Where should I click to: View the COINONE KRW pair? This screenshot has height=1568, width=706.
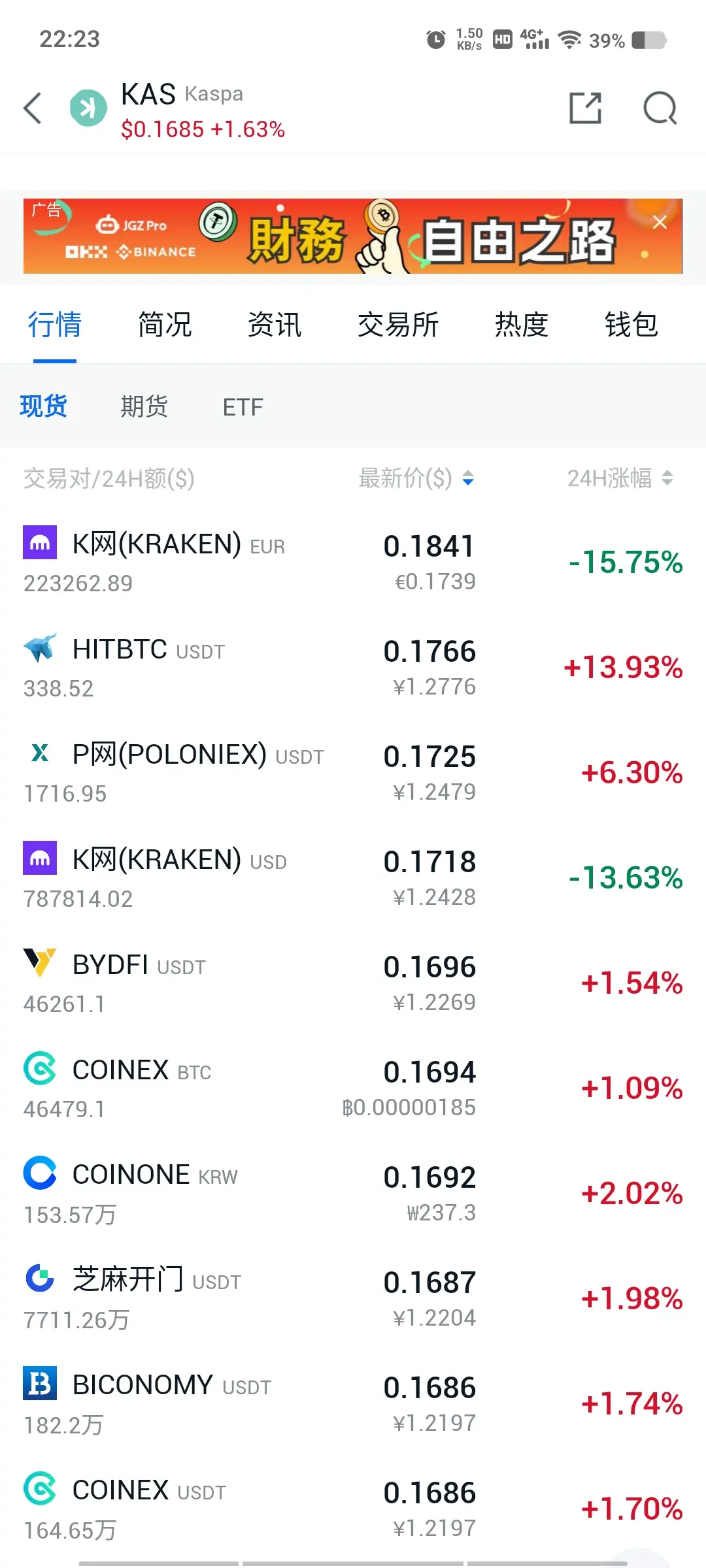353,1193
